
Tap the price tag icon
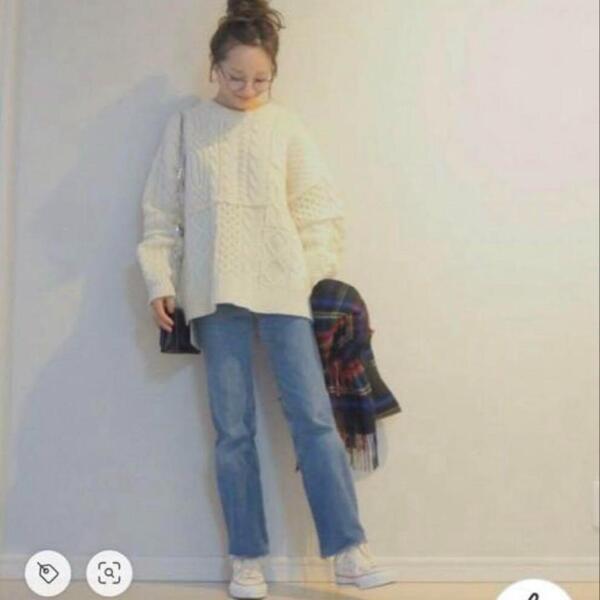[47, 573]
